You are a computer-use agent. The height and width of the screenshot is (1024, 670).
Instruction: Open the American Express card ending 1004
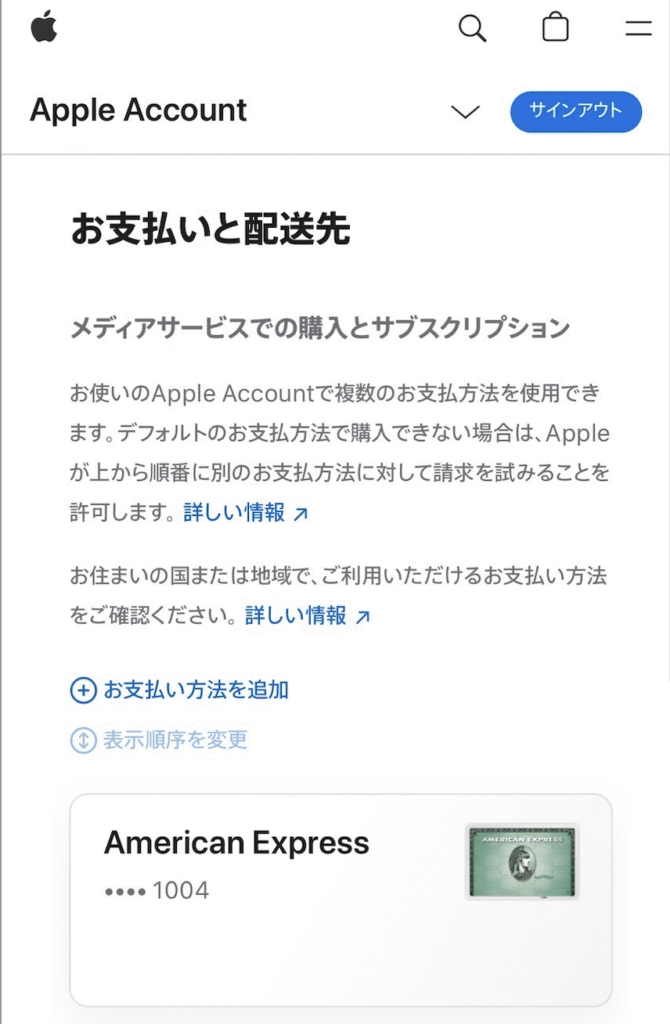[x=340, y=899]
